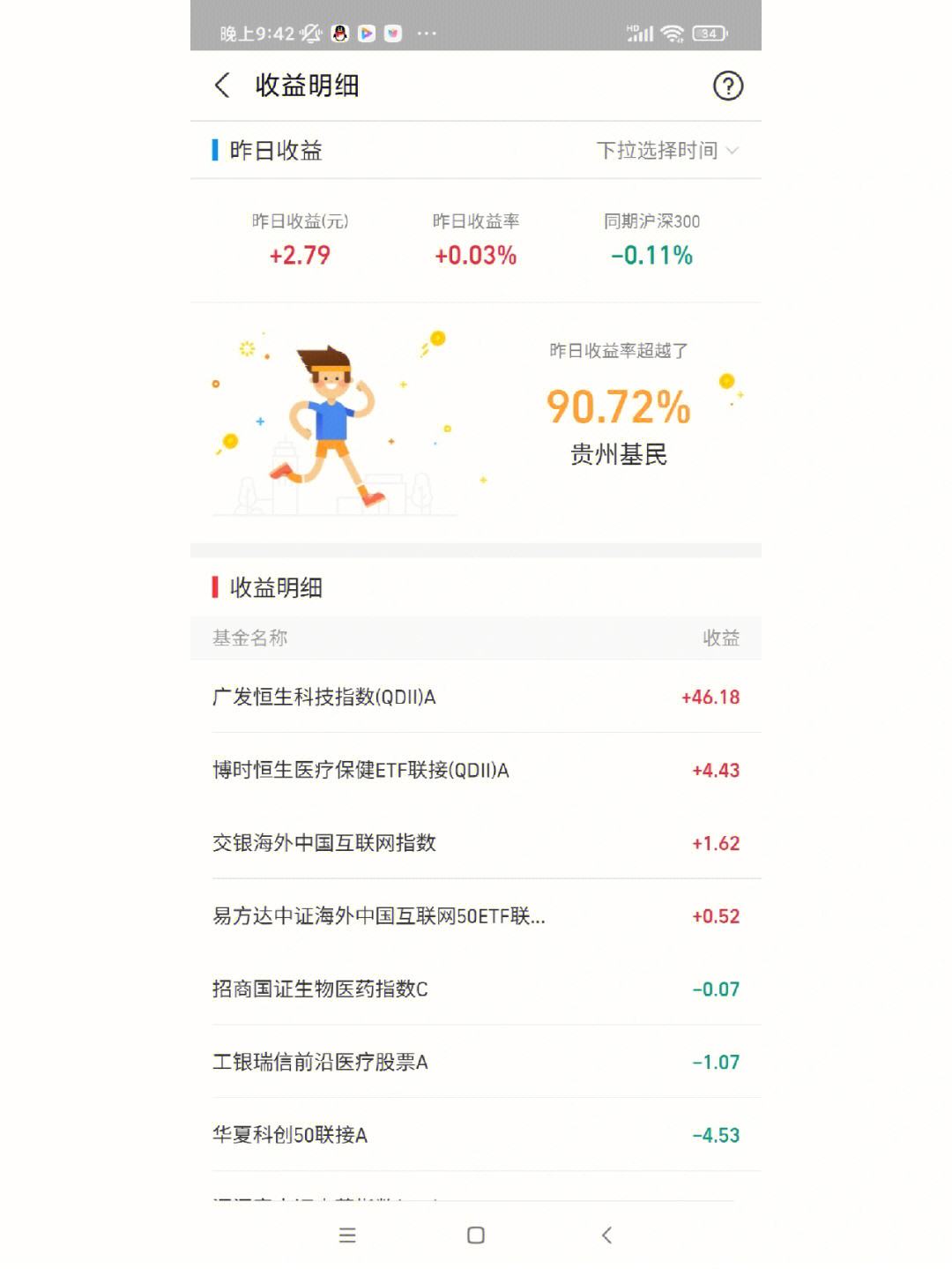Click the 90.72% ranking percentage
Screen dimensions: 952x1269
[617, 408]
